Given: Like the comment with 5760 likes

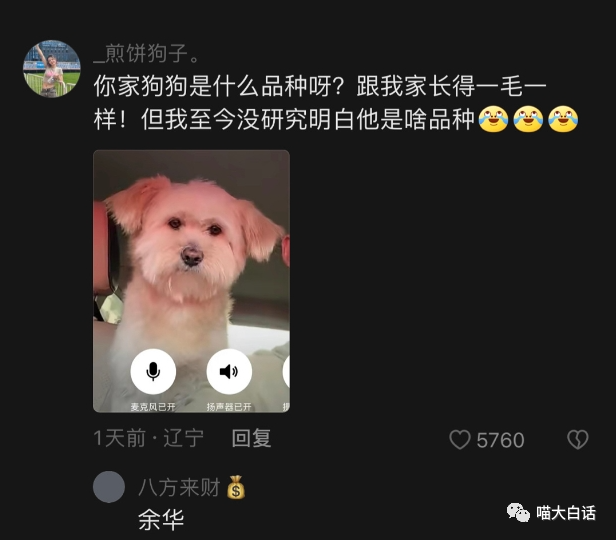Looking at the screenshot, I should 461,440.
